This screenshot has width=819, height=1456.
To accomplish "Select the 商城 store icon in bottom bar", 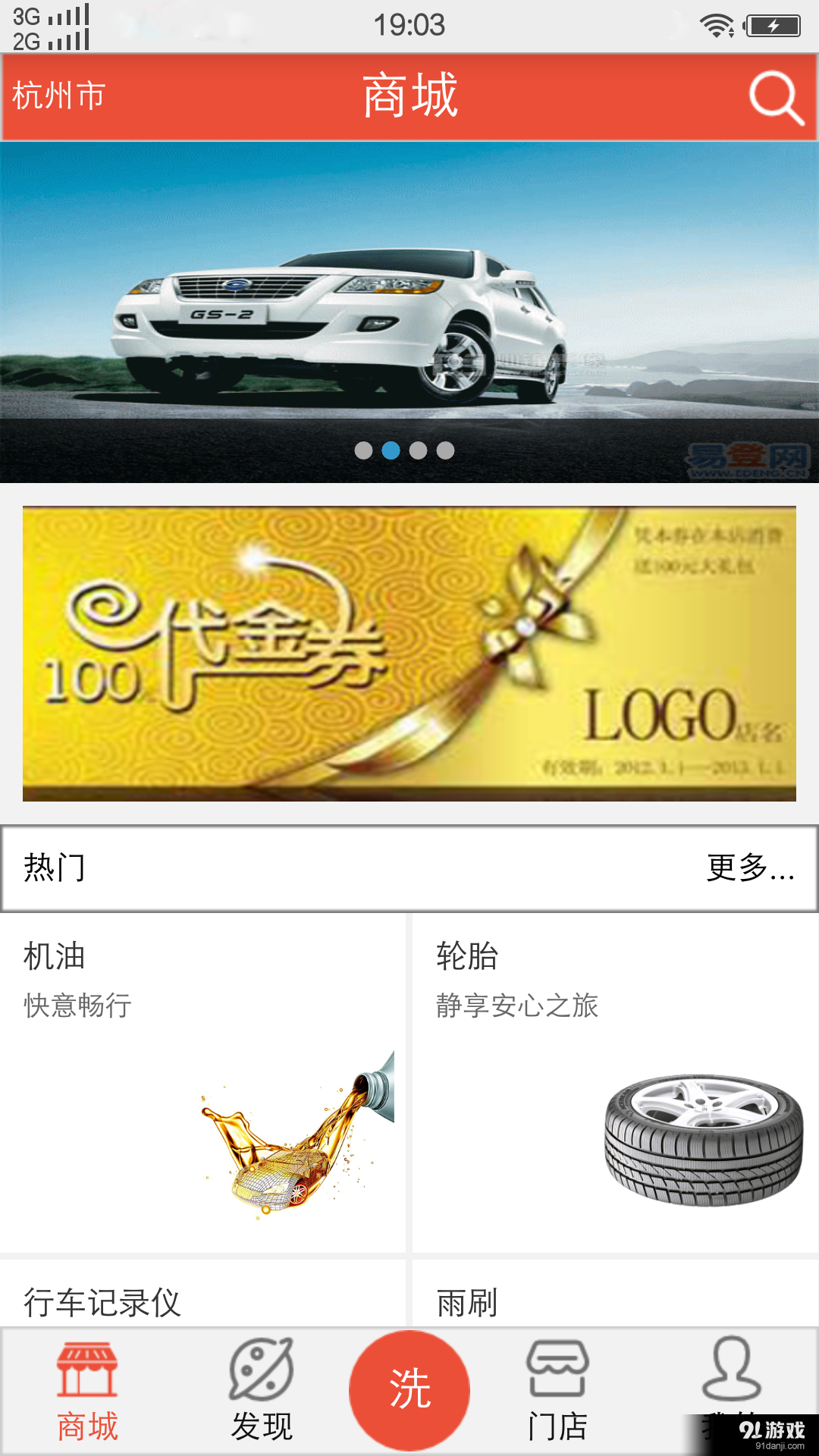I will point(86,1380).
